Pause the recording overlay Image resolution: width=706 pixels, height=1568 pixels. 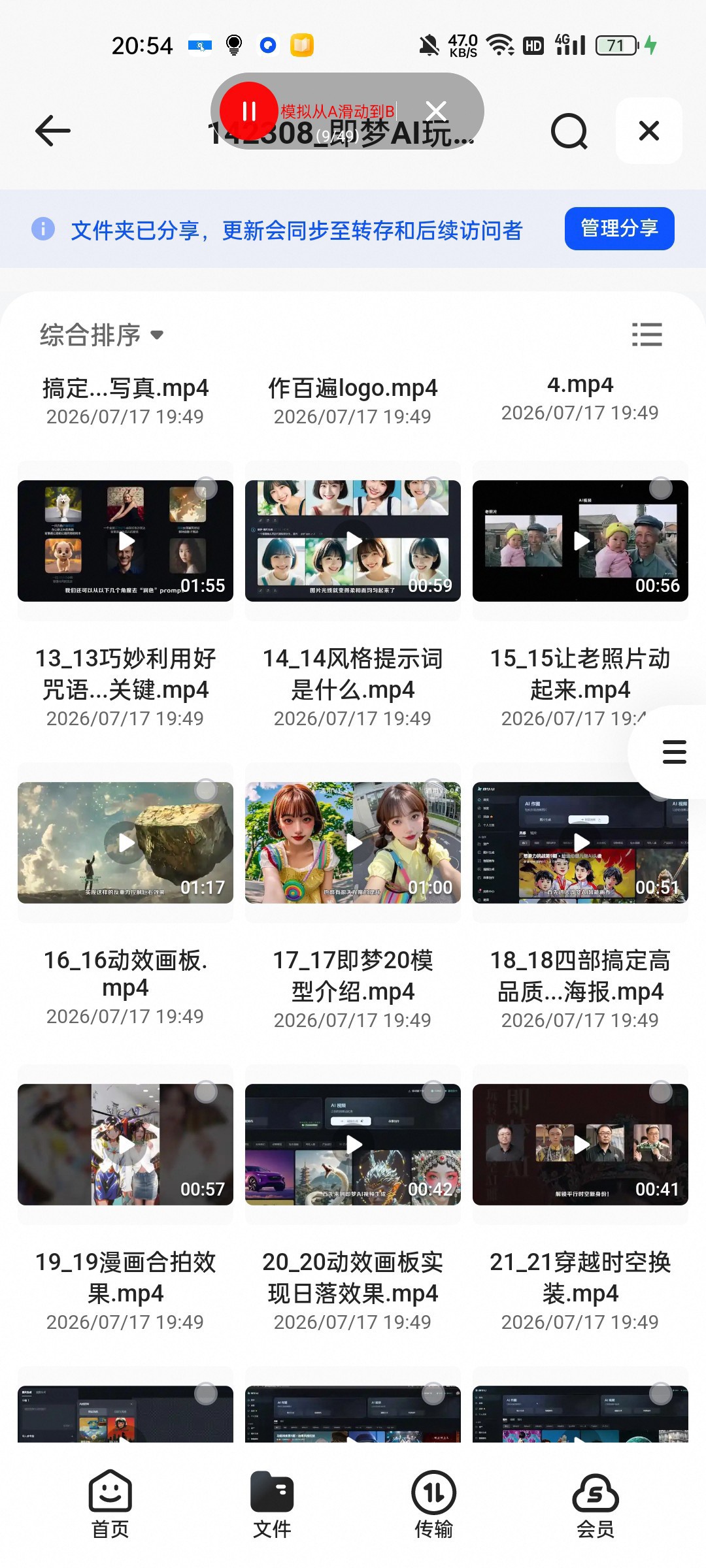point(248,110)
